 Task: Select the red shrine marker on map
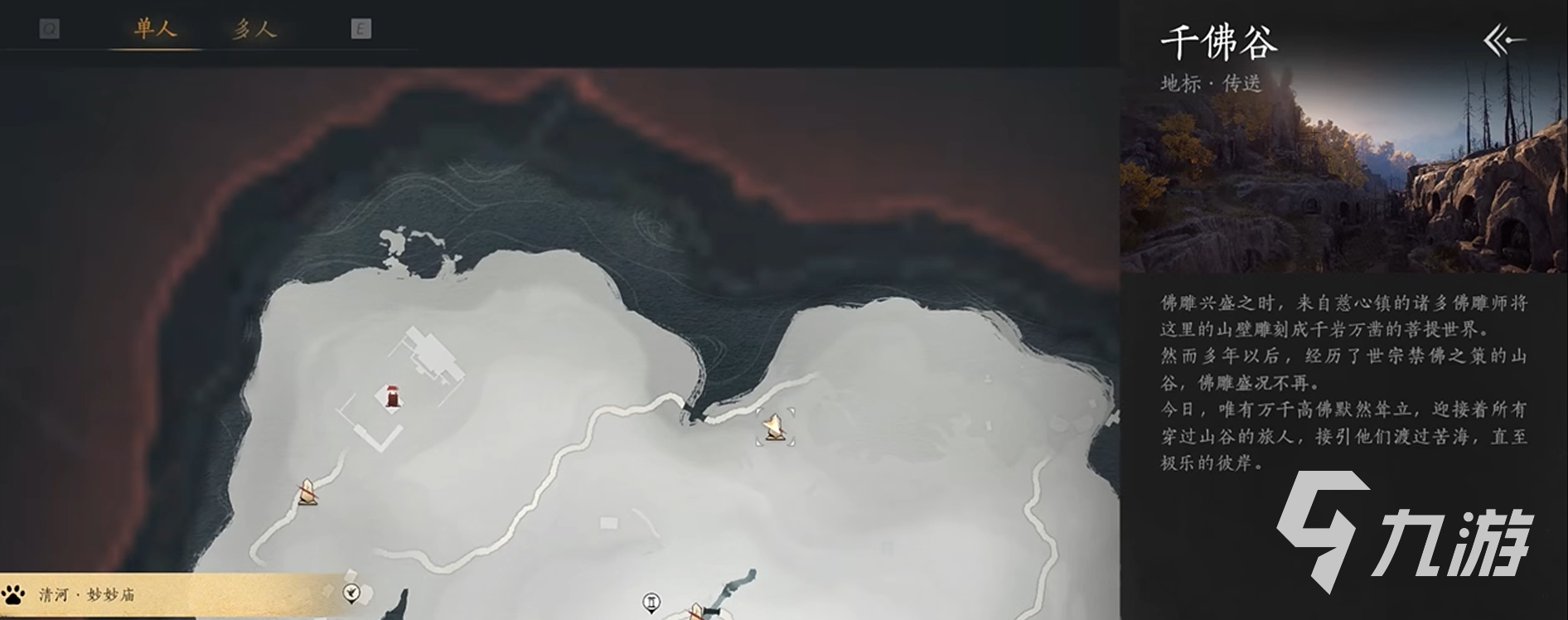[x=392, y=397]
